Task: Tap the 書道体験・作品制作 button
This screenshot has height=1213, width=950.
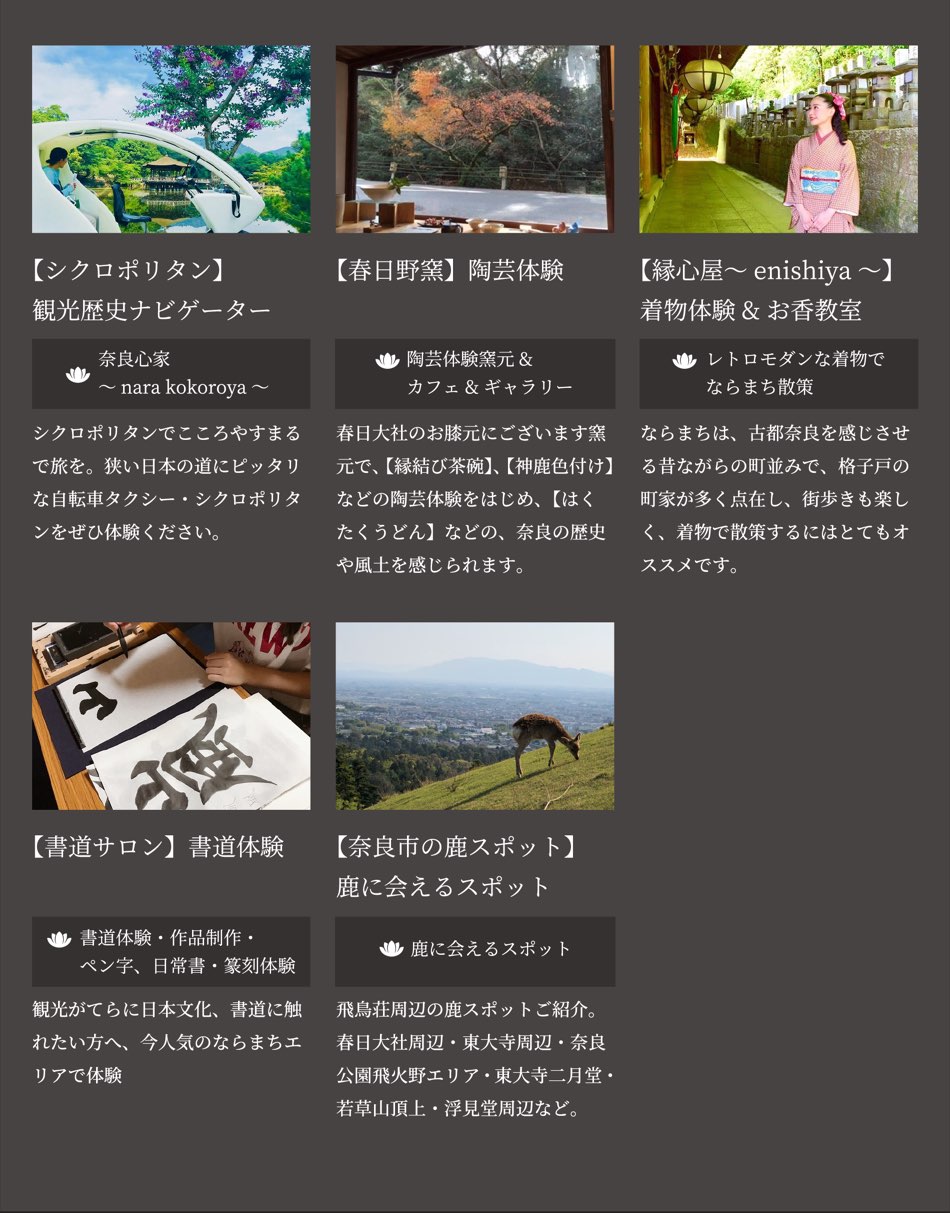Action: tap(171, 951)
